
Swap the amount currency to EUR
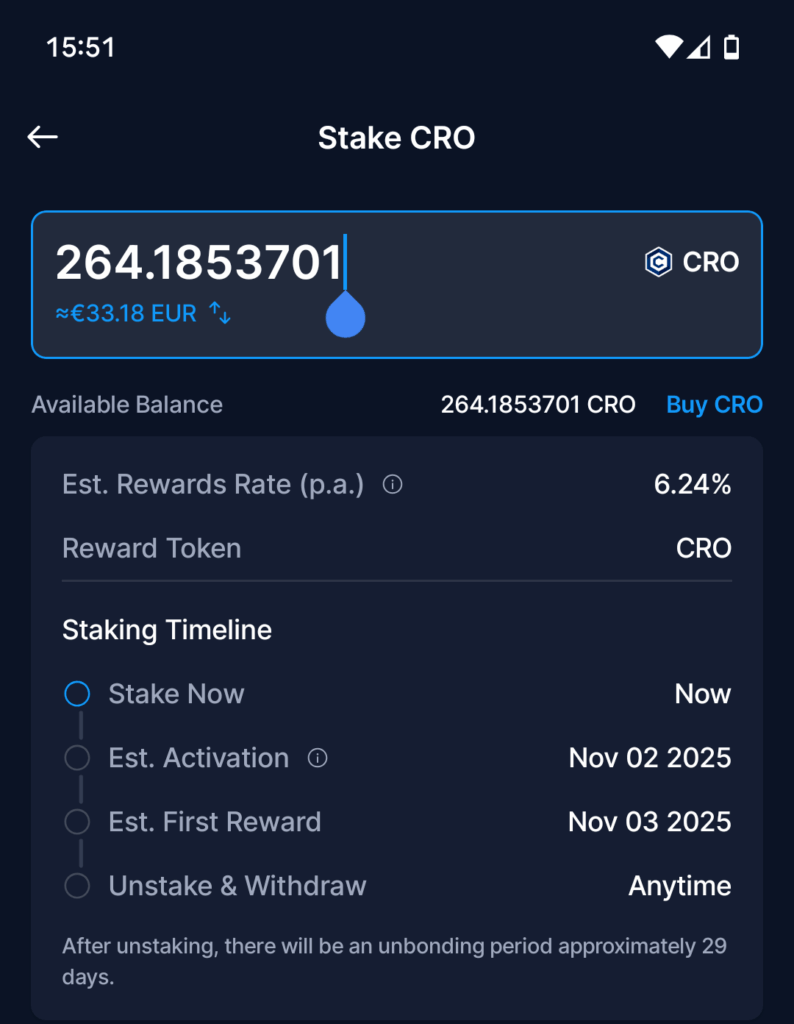[x=220, y=314]
